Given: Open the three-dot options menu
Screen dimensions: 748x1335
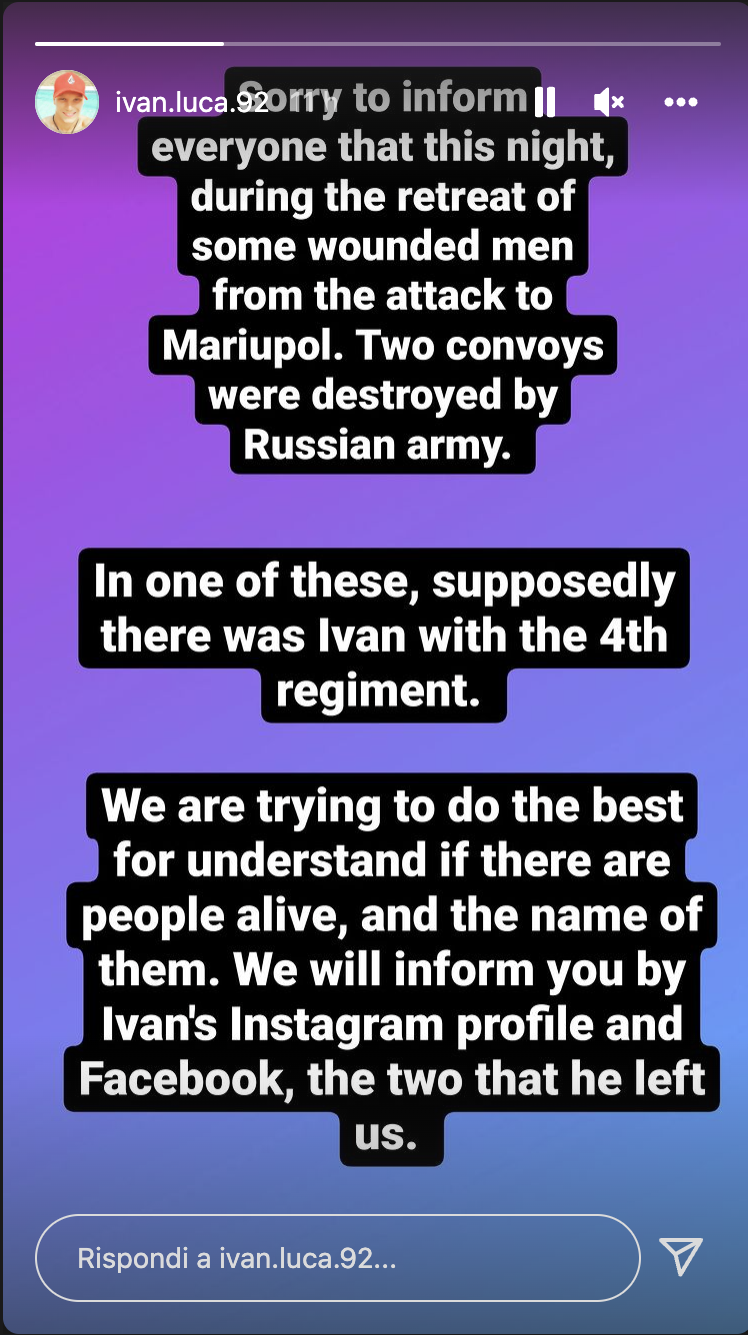Looking at the screenshot, I should (681, 102).
